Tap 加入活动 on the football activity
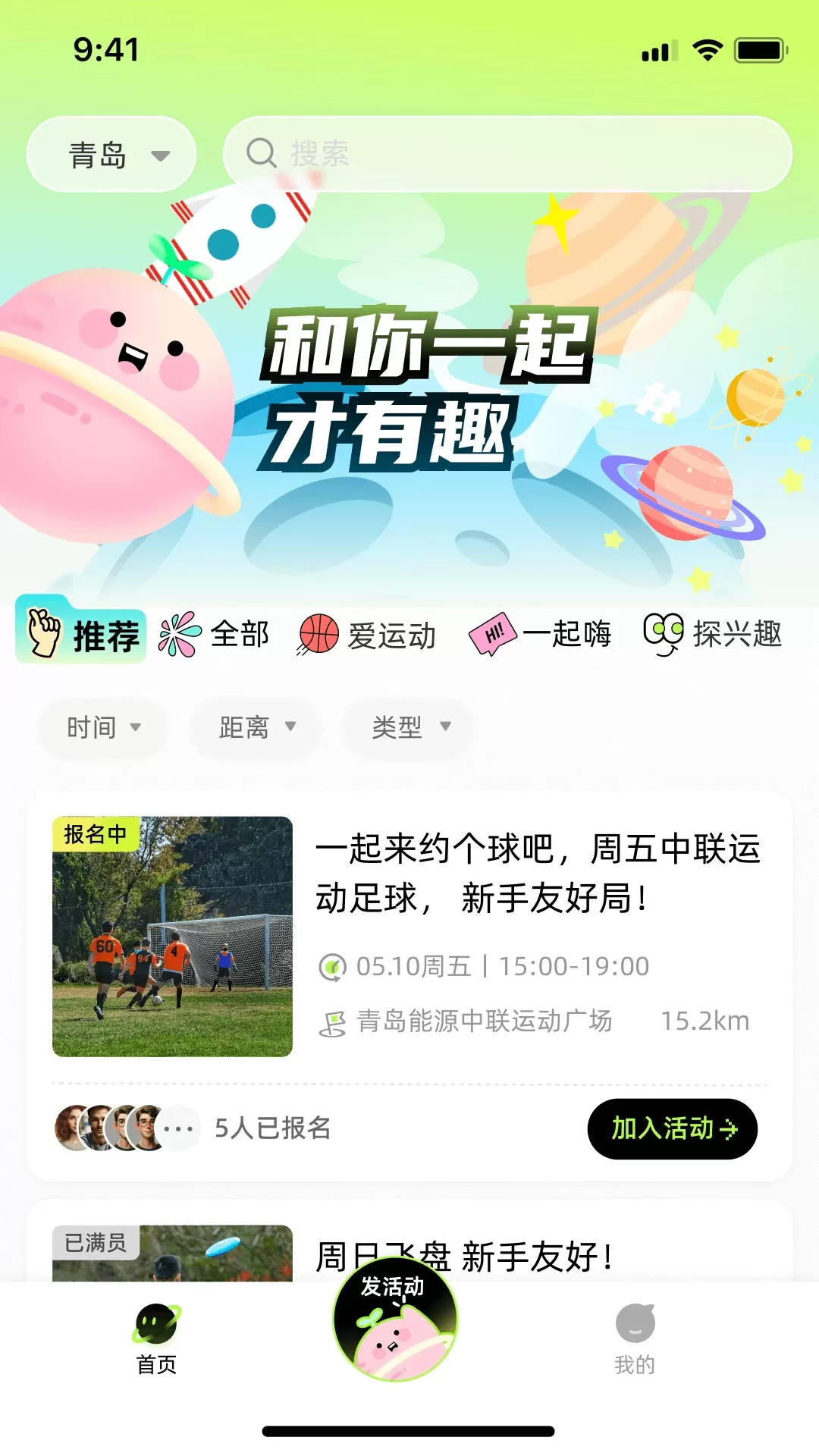819x1456 pixels. click(x=673, y=1128)
